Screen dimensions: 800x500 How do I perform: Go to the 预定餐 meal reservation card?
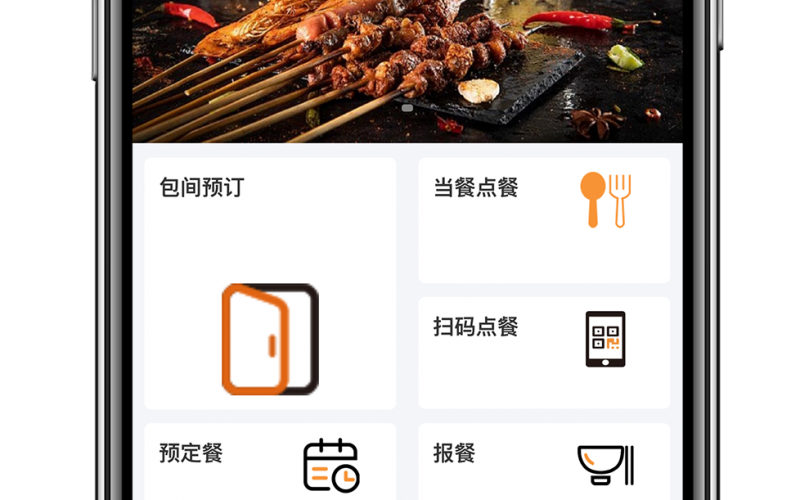[270, 462]
